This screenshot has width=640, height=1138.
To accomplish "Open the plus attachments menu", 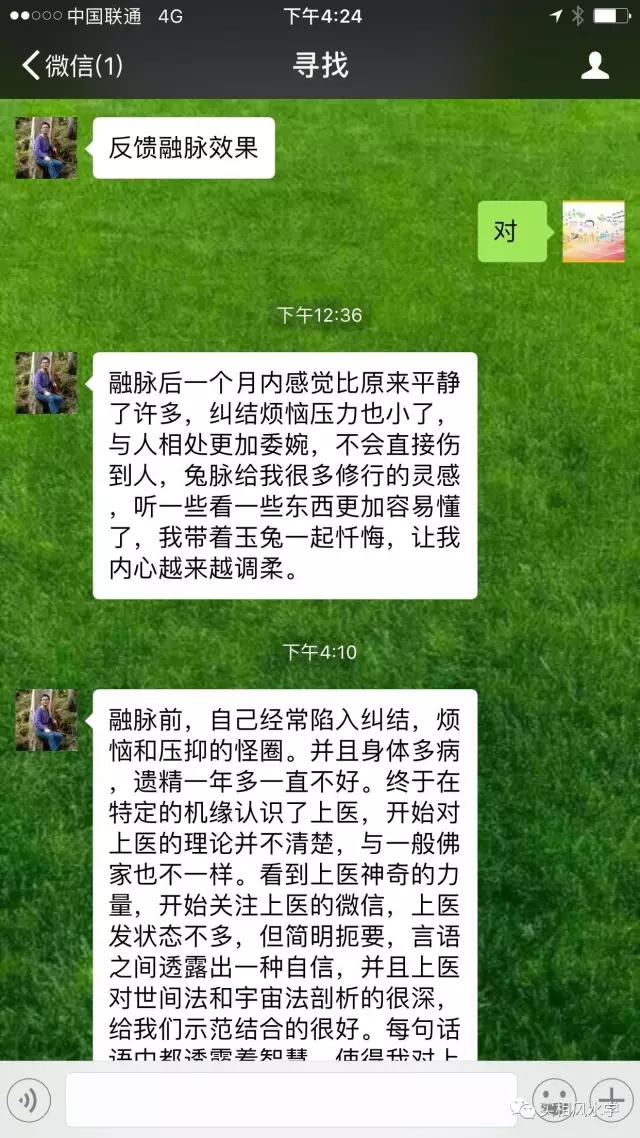I will (608, 1100).
